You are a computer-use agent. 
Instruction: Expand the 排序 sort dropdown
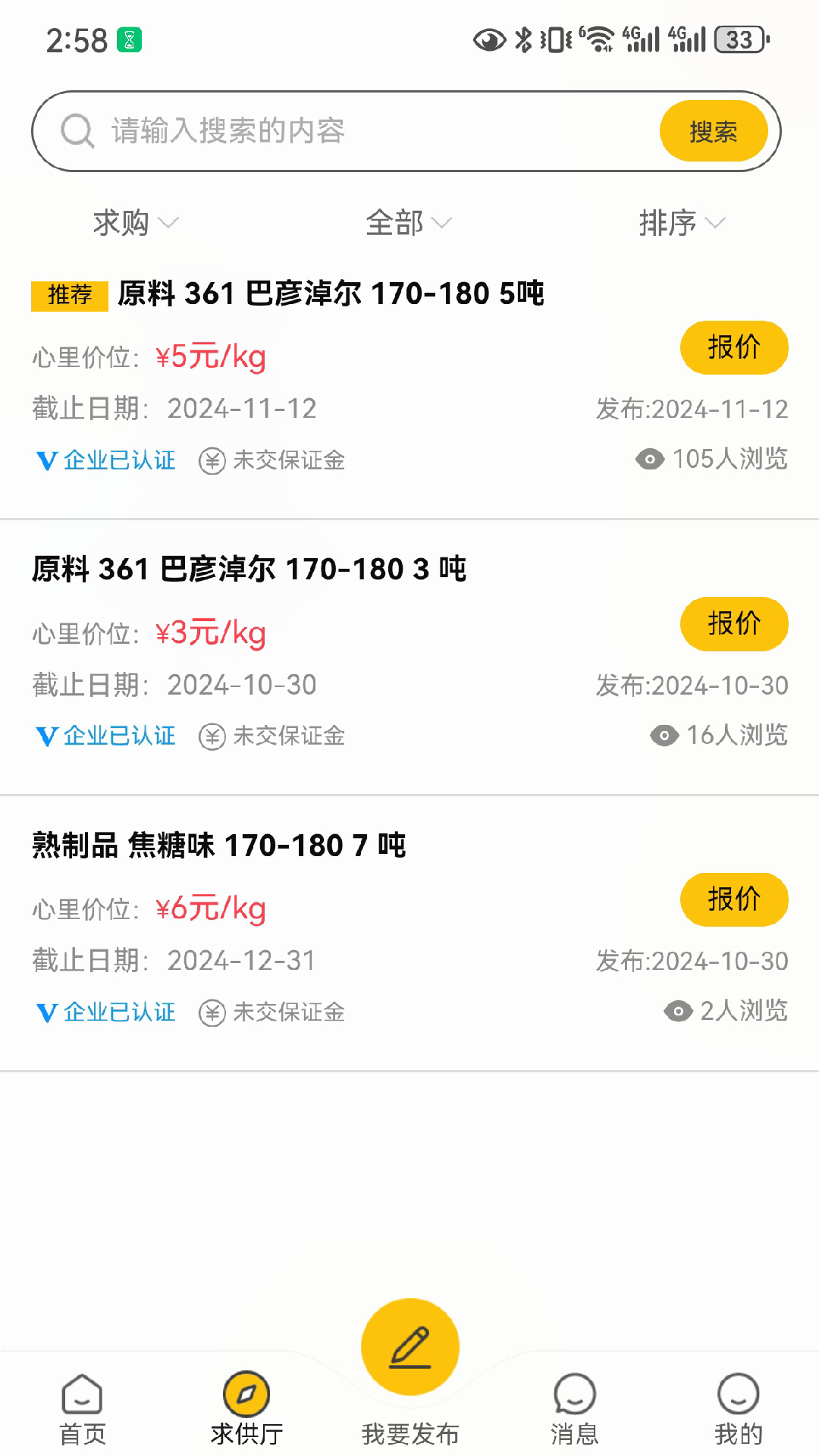point(681,222)
